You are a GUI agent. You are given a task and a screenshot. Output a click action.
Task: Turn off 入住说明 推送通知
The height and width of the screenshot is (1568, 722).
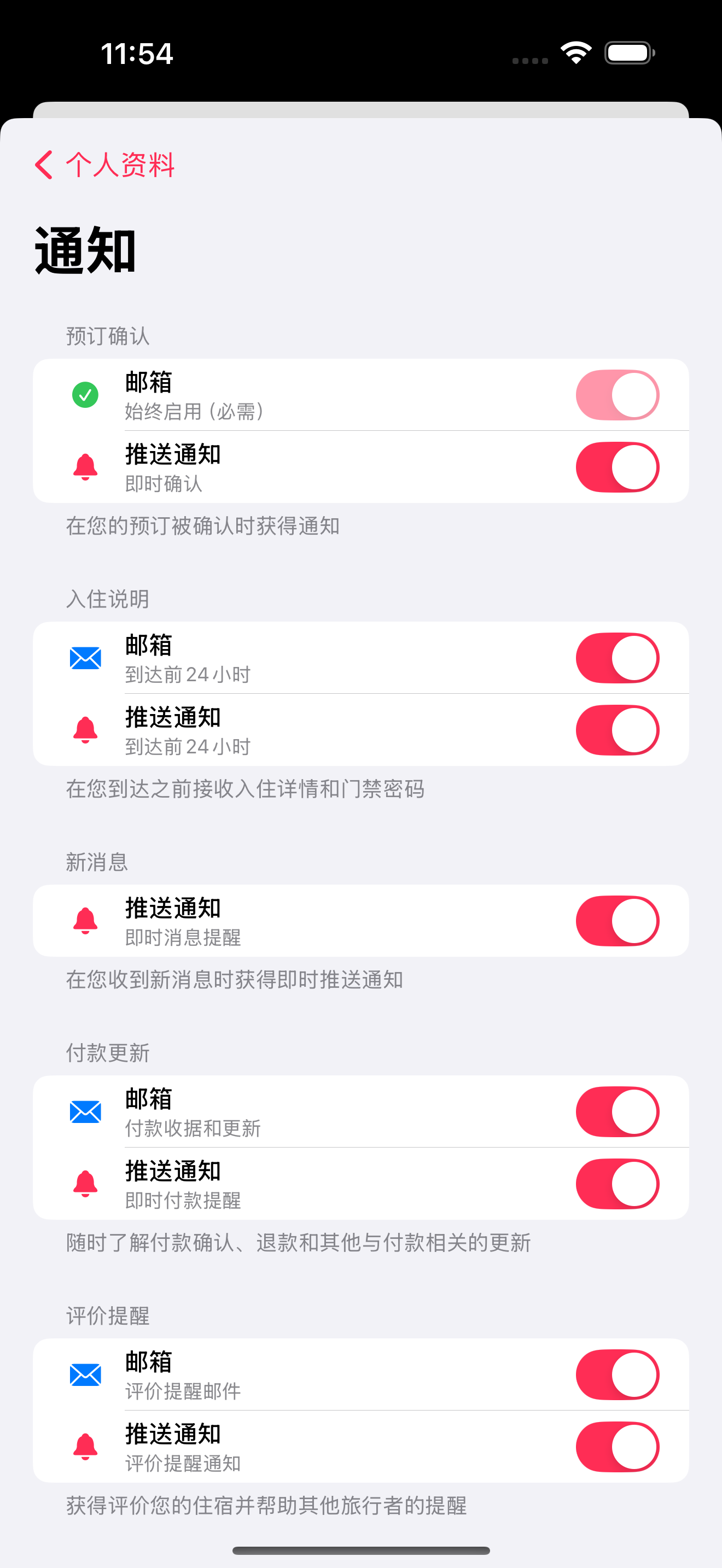point(616,730)
